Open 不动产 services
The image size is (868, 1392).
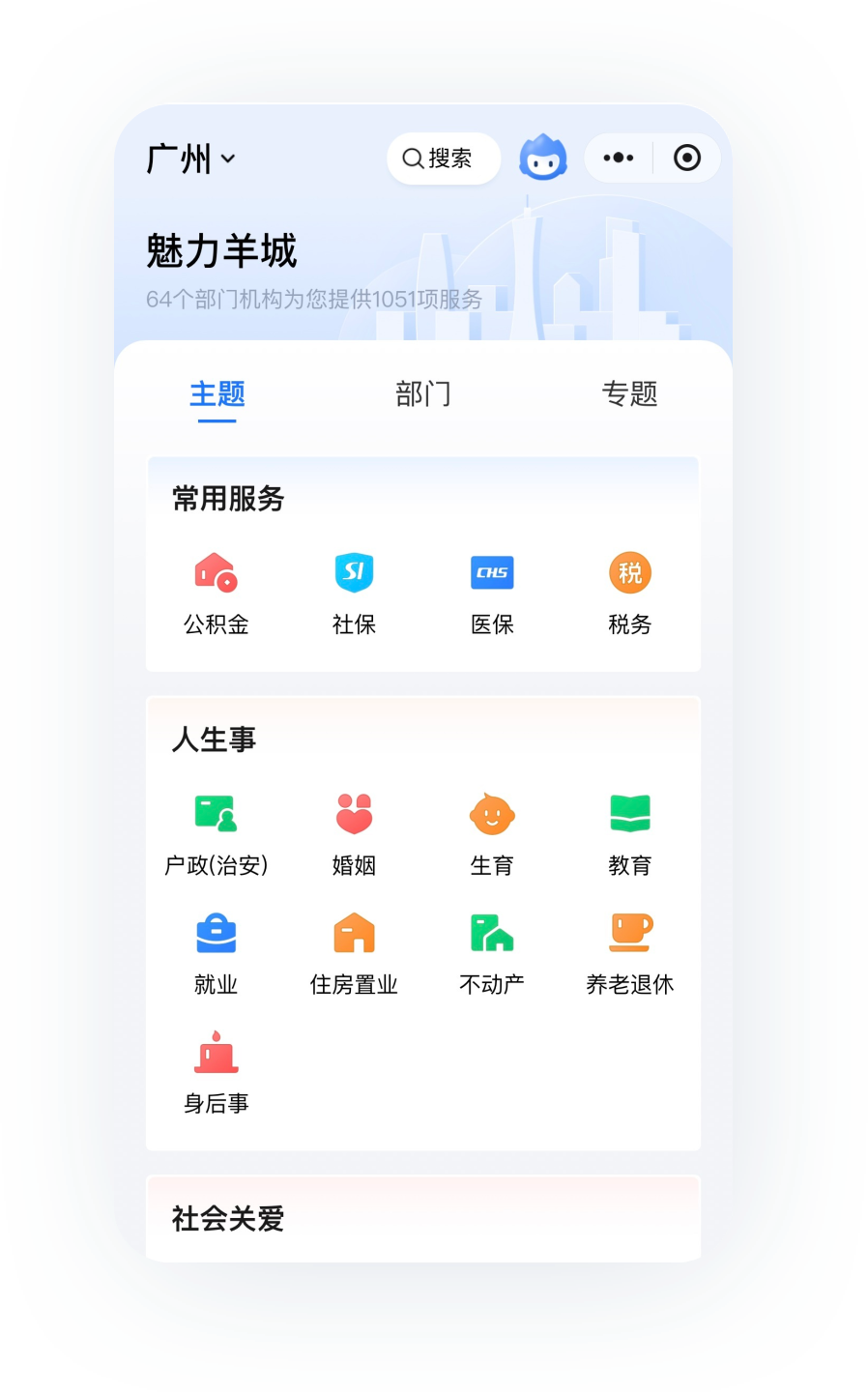492,952
